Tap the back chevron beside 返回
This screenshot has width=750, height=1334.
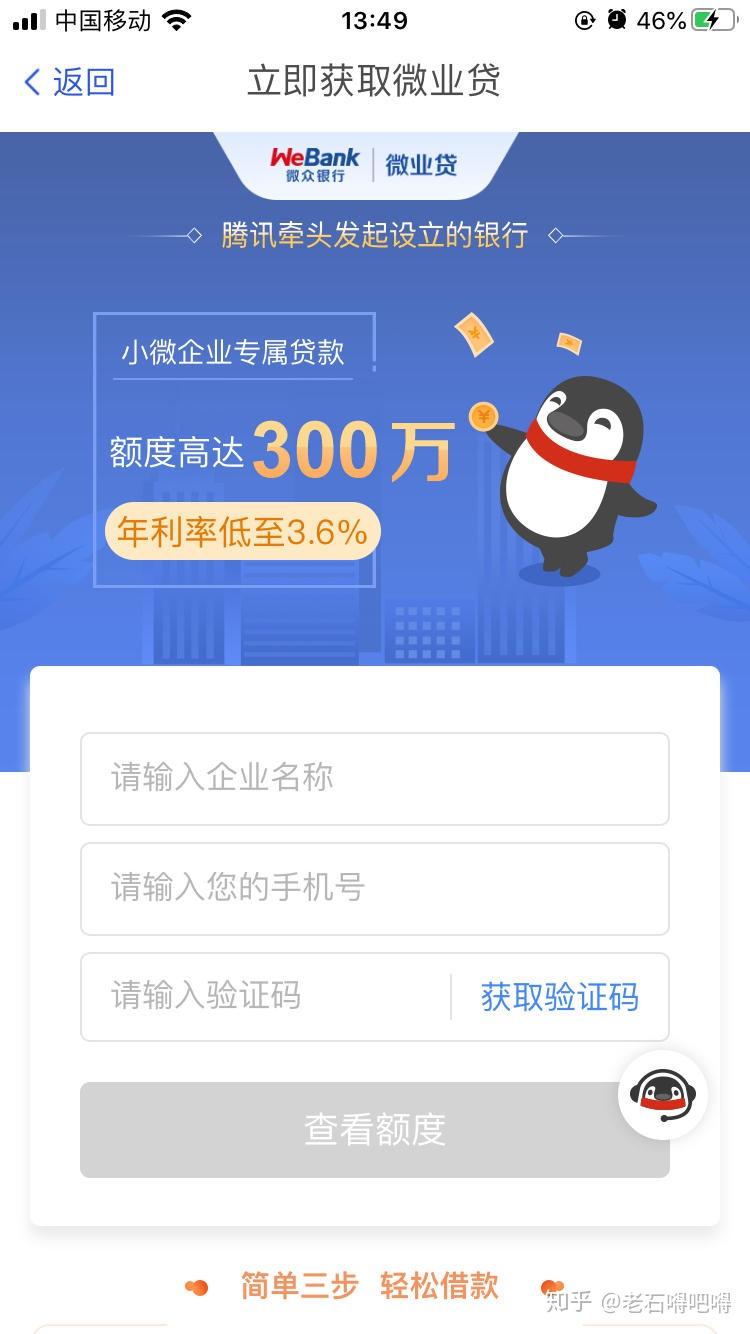point(32,81)
